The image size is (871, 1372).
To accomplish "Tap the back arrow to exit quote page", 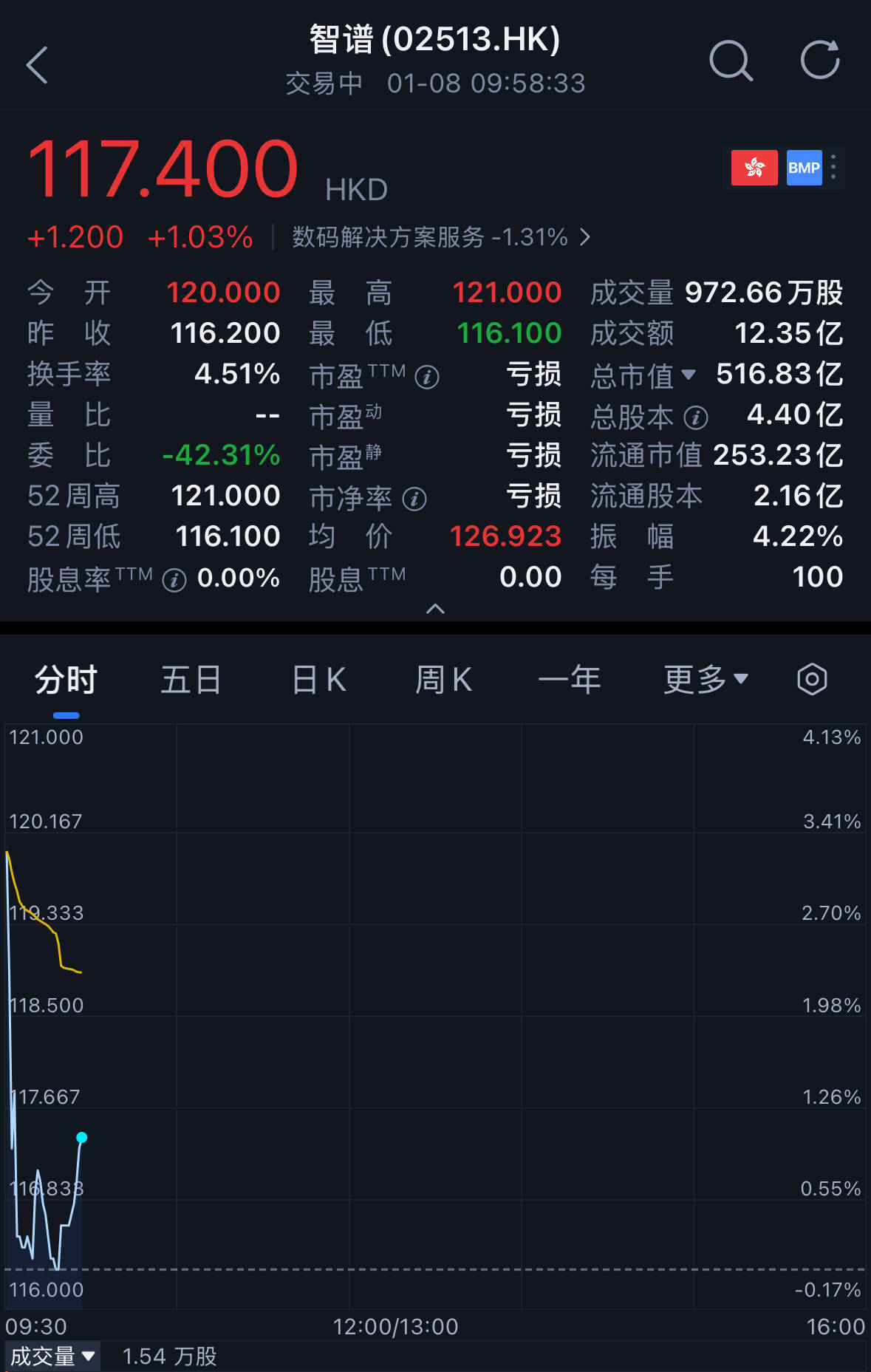I will [37, 65].
